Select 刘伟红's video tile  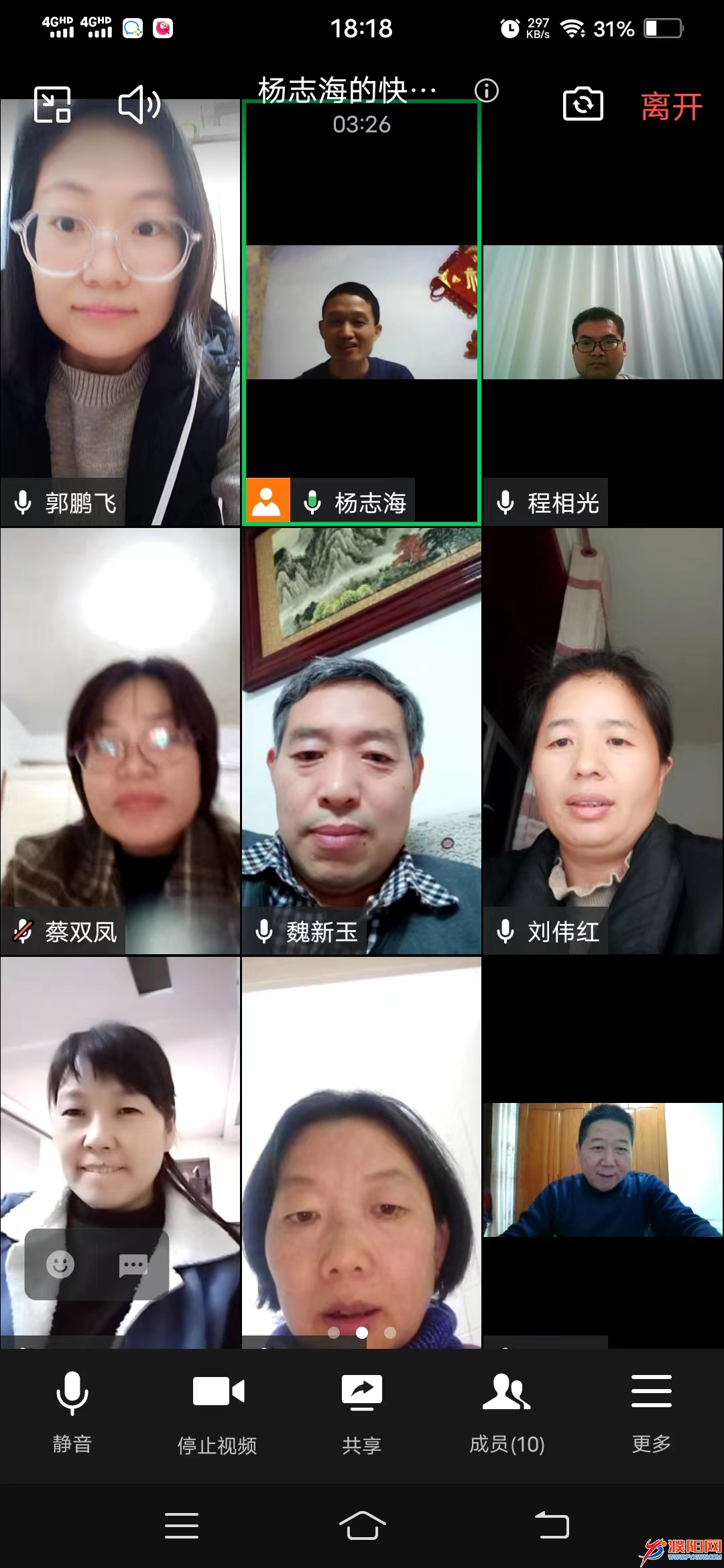click(603, 740)
